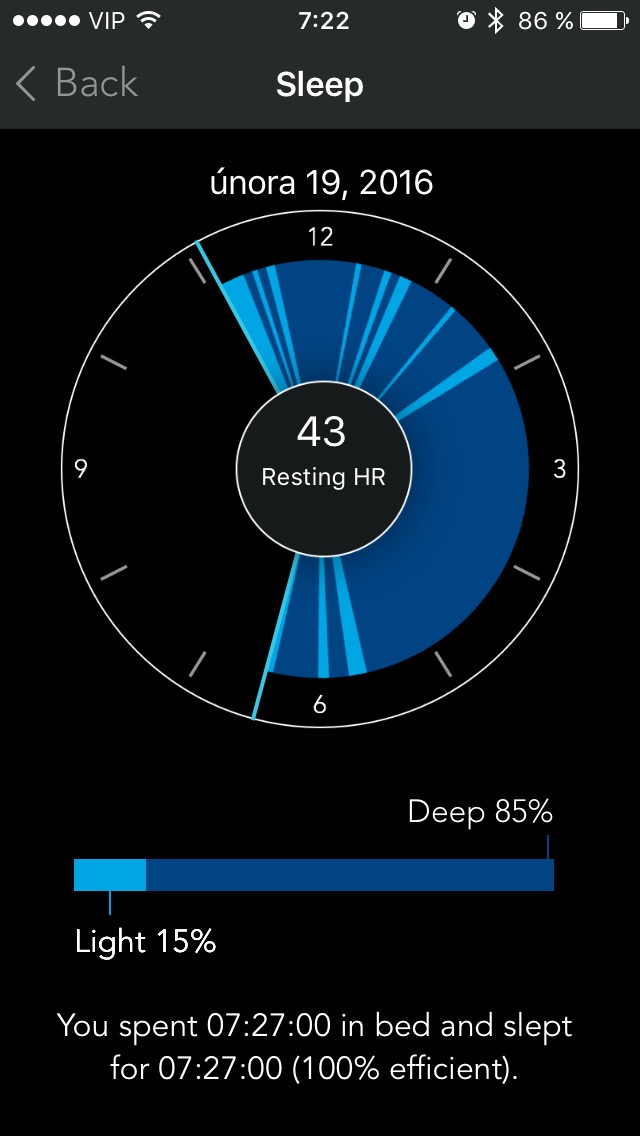Viewport: 640px width, 1136px height.
Task: Go back from the Sleep screen
Action: pyautogui.click(x=76, y=84)
